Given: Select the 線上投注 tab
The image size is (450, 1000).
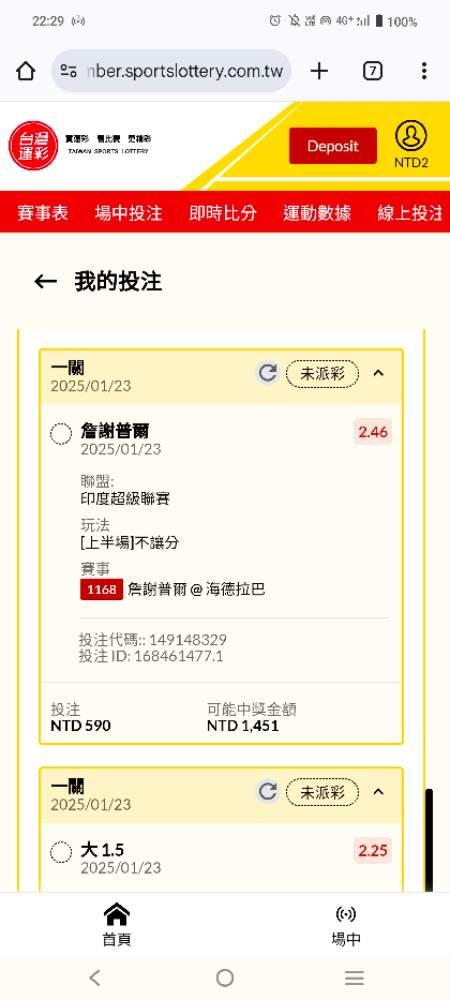Looking at the screenshot, I should pyautogui.click(x=410, y=213).
